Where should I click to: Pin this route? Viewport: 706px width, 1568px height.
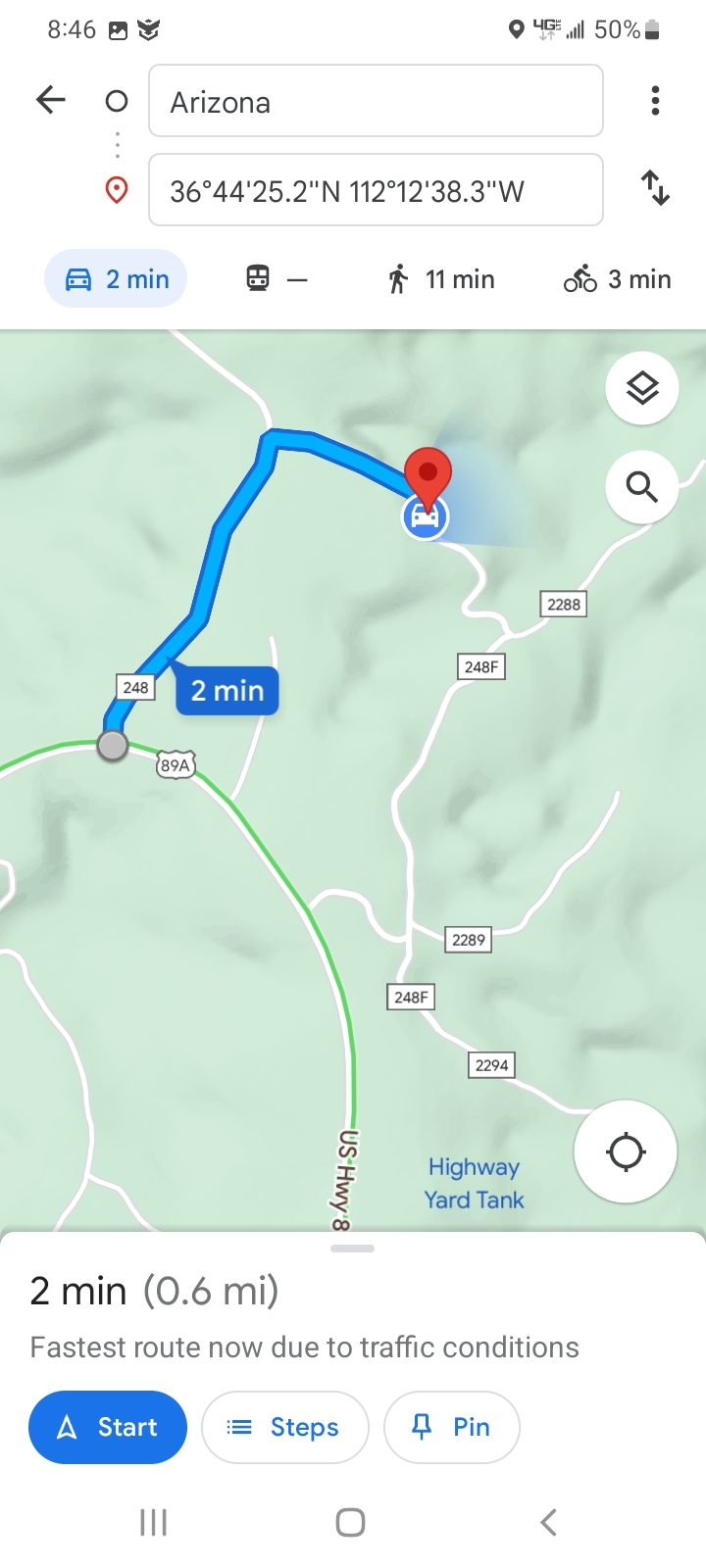click(451, 1427)
